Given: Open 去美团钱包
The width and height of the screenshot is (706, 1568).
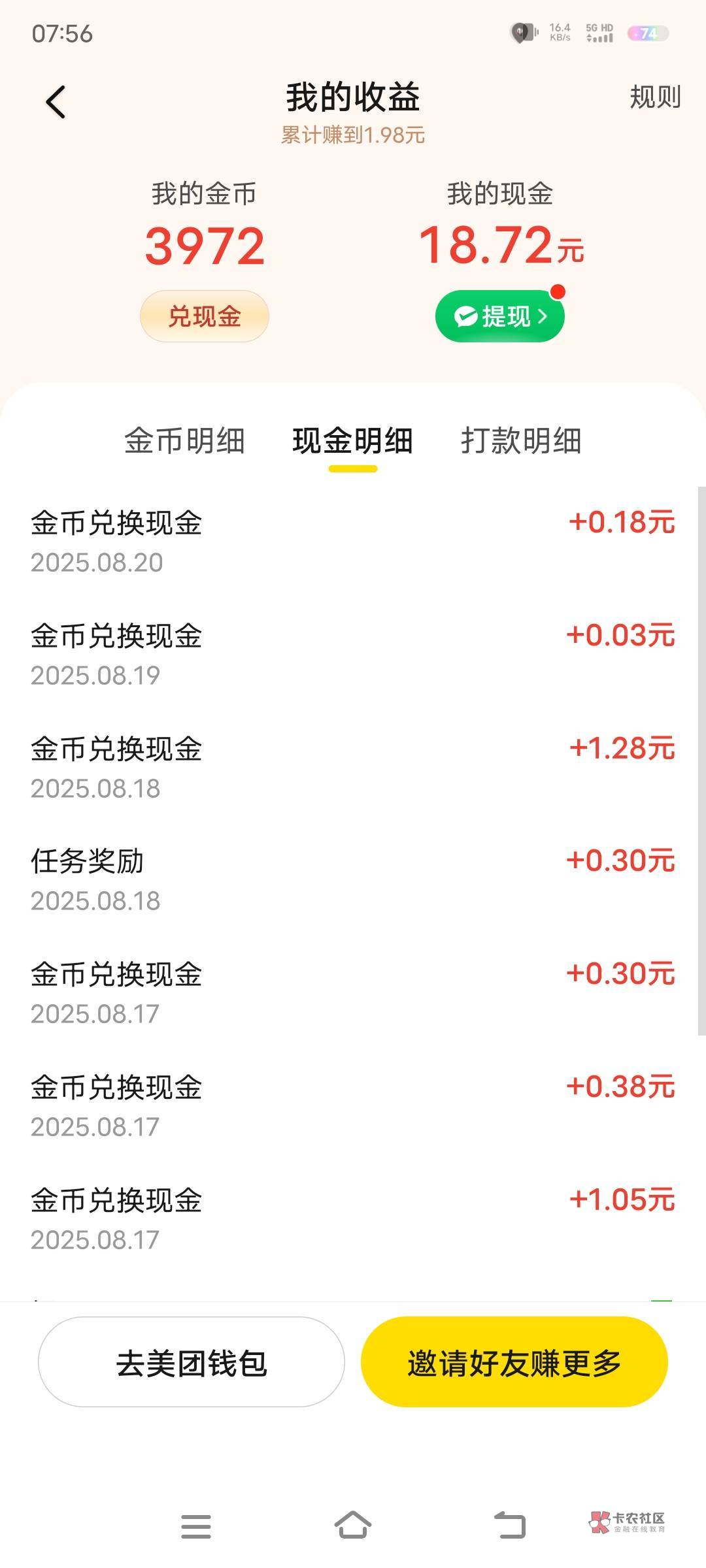Looking at the screenshot, I should [192, 1364].
